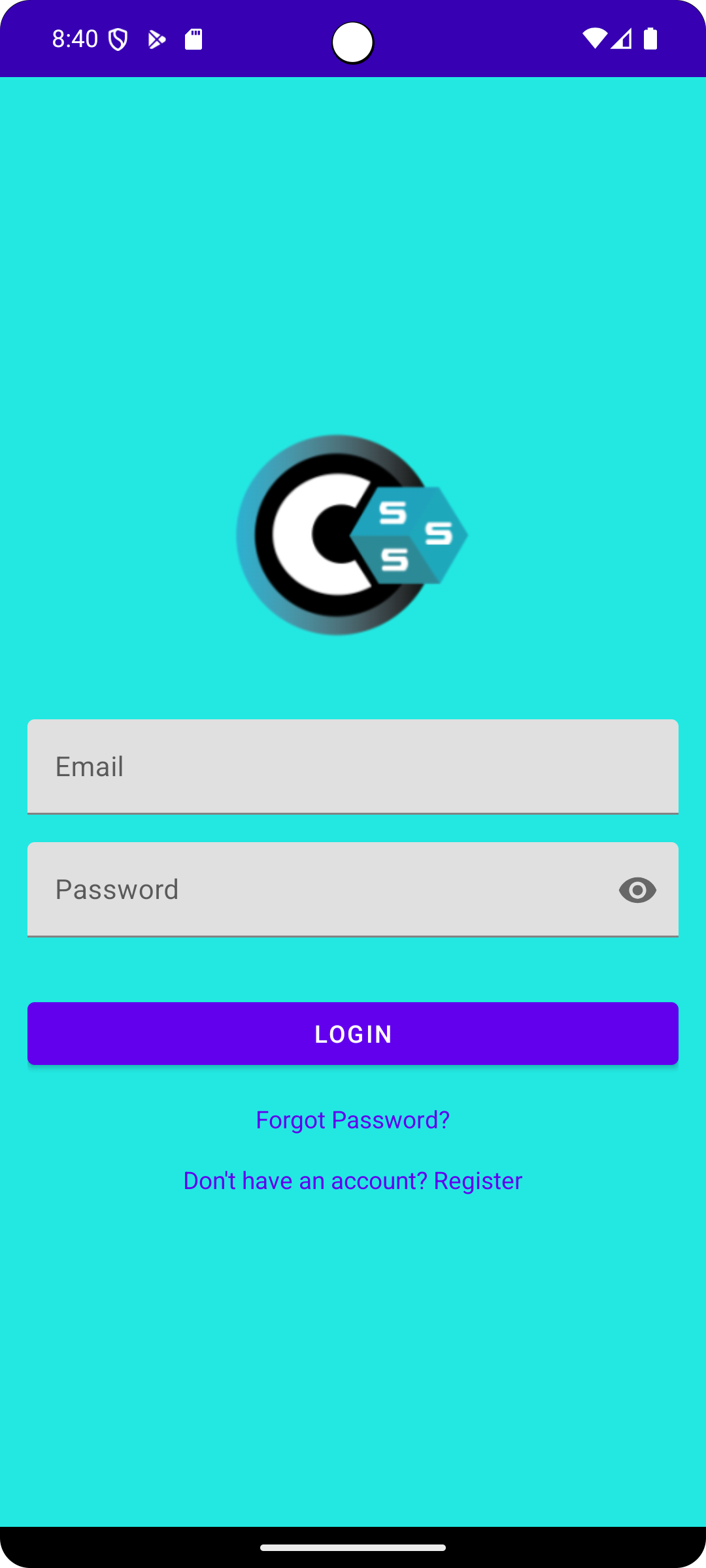Tap the LOGIN button

point(353,1034)
